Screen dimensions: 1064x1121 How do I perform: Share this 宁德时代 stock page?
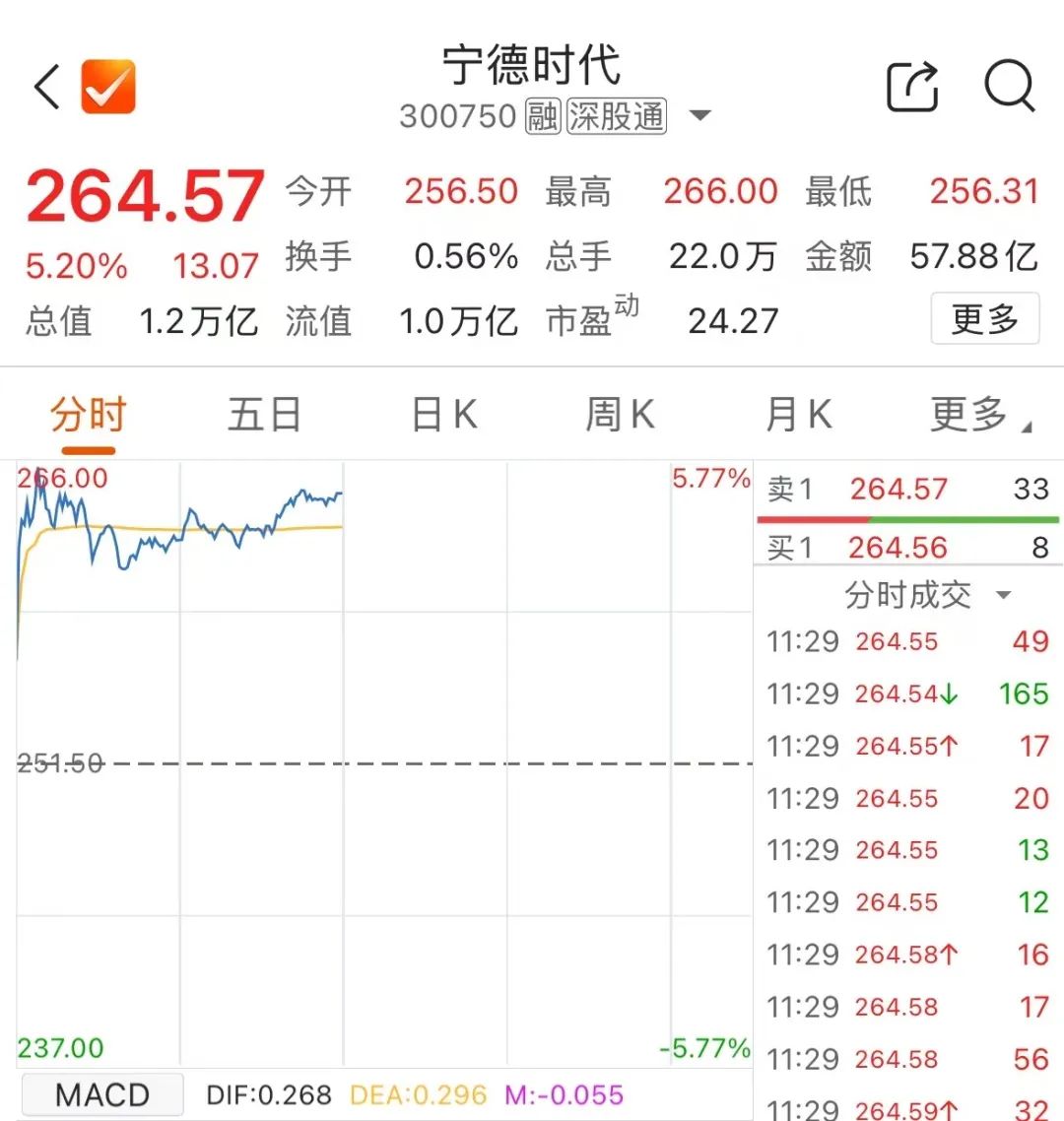[912, 87]
